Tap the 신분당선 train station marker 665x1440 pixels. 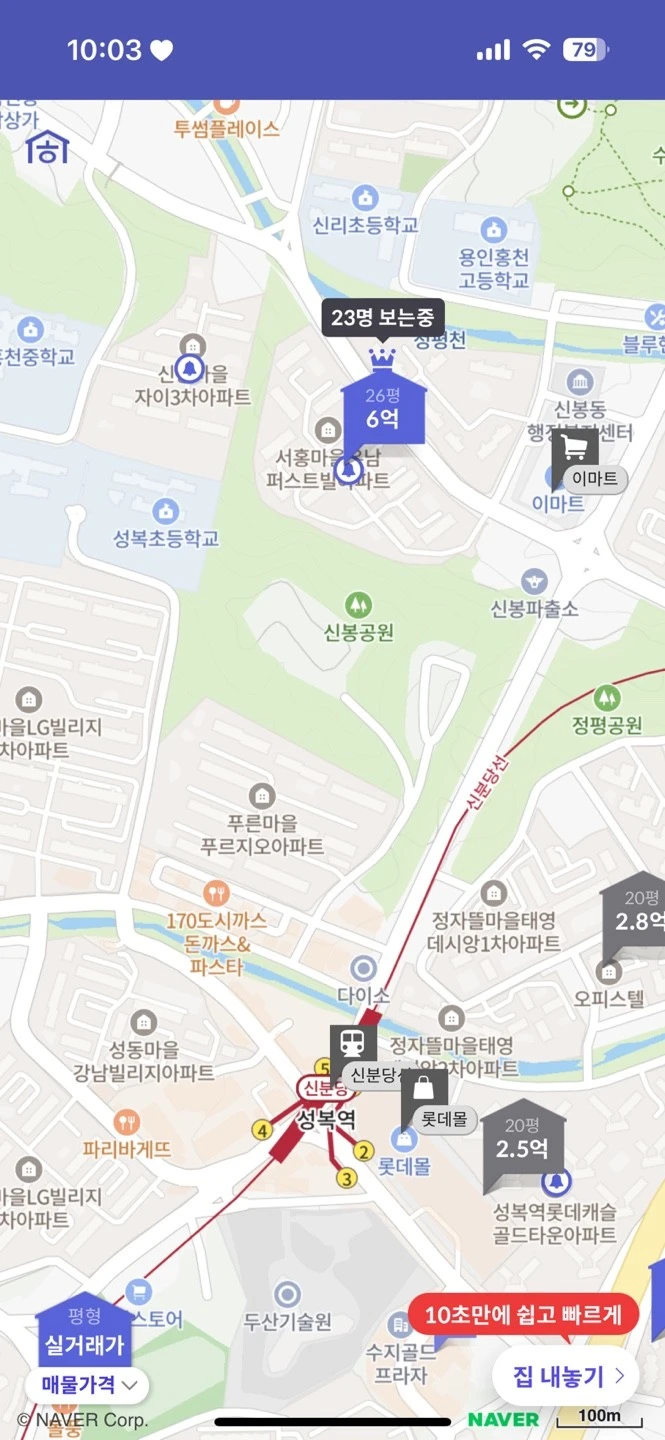coord(353,1043)
